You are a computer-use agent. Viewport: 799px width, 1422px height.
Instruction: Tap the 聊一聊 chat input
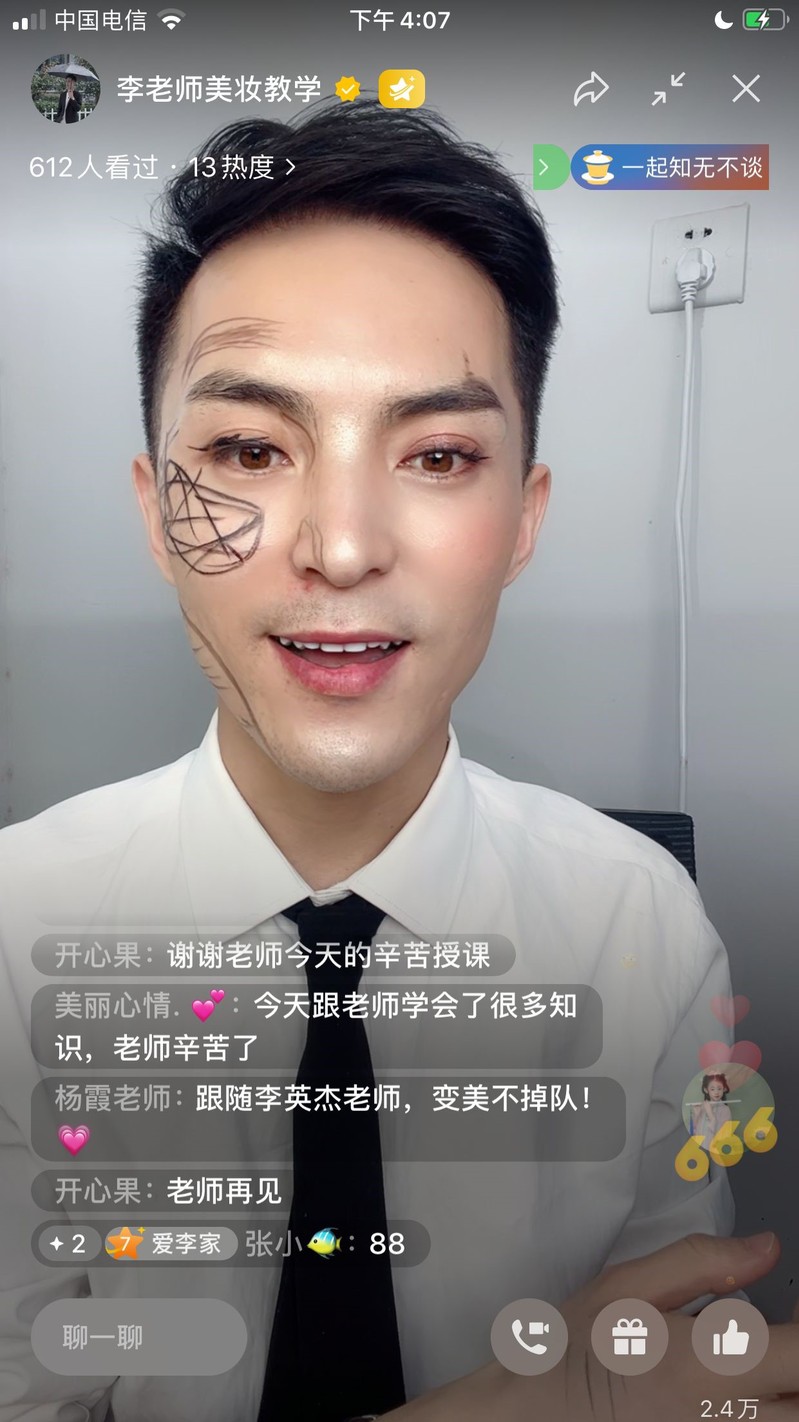coord(139,1337)
